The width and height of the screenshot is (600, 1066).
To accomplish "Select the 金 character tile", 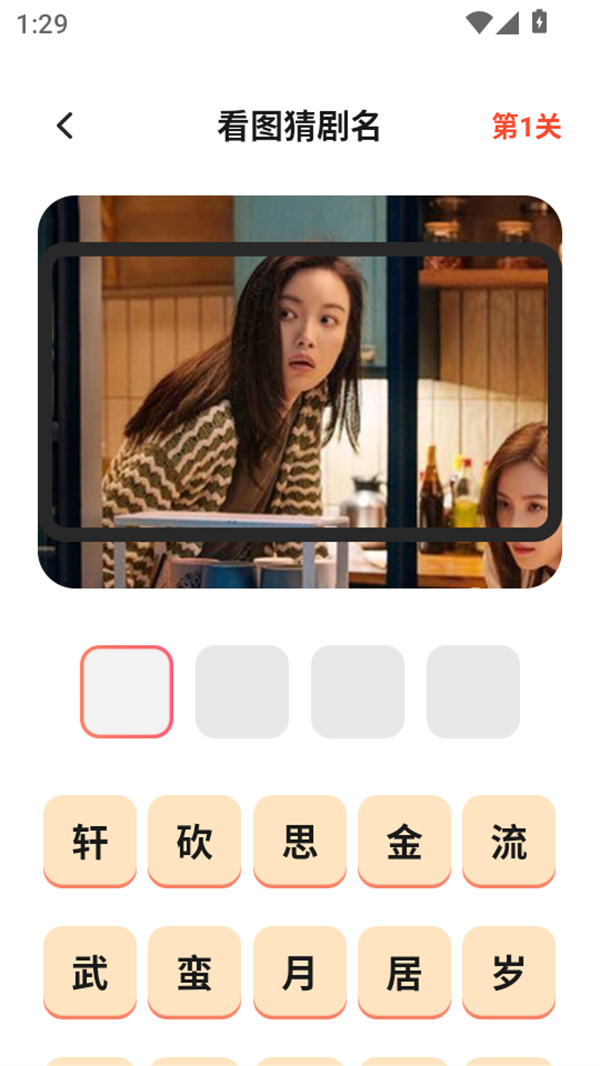I will [404, 841].
